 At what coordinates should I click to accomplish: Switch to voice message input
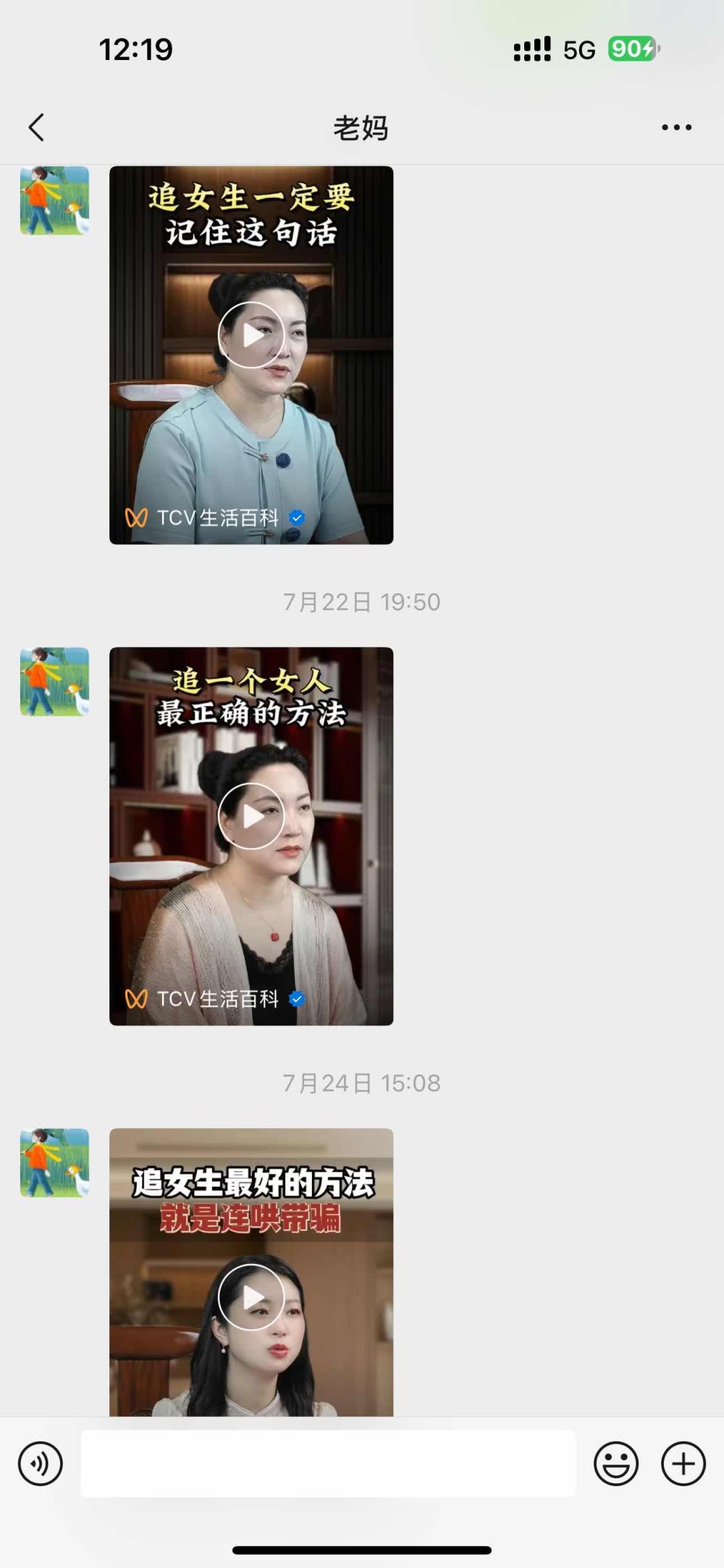[x=41, y=1464]
